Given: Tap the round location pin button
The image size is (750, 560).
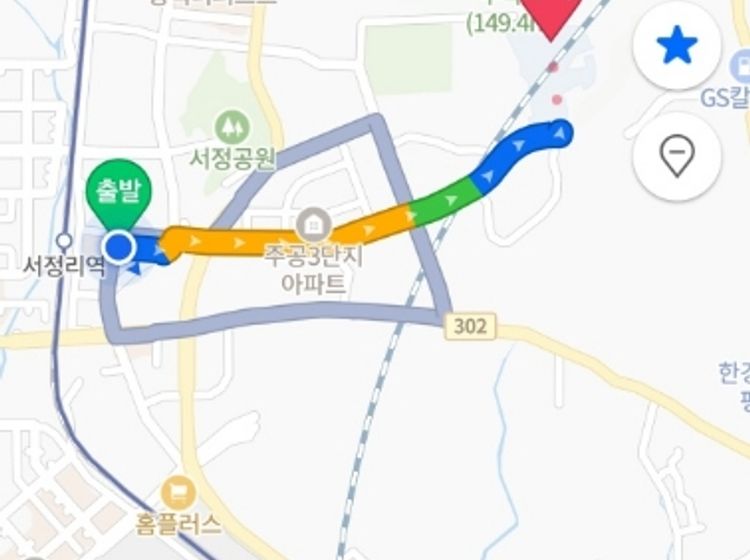Looking at the screenshot, I should click(x=677, y=157).
